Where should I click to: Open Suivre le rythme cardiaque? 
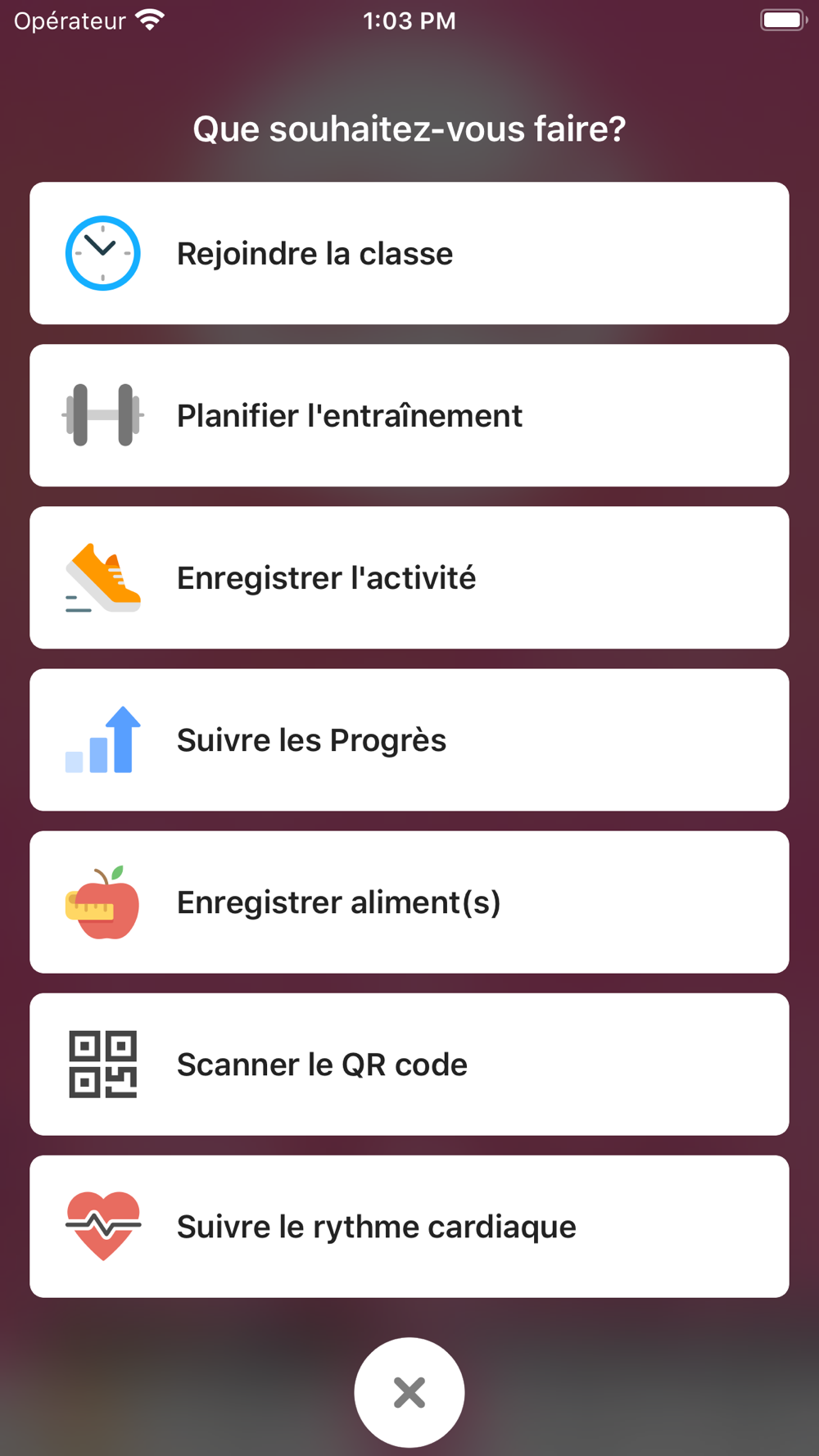click(409, 1226)
